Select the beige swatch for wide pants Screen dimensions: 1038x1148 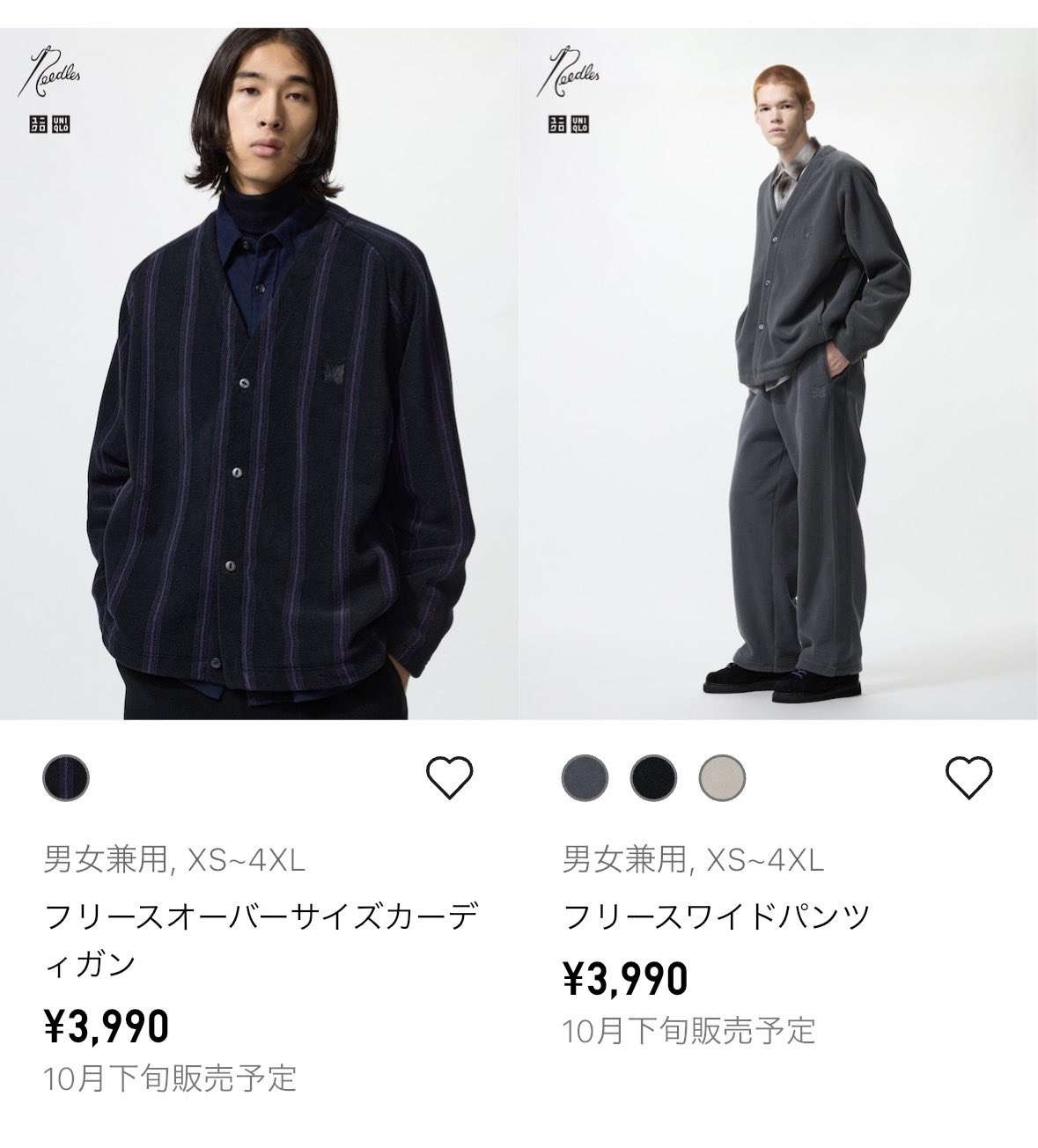tap(722, 777)
